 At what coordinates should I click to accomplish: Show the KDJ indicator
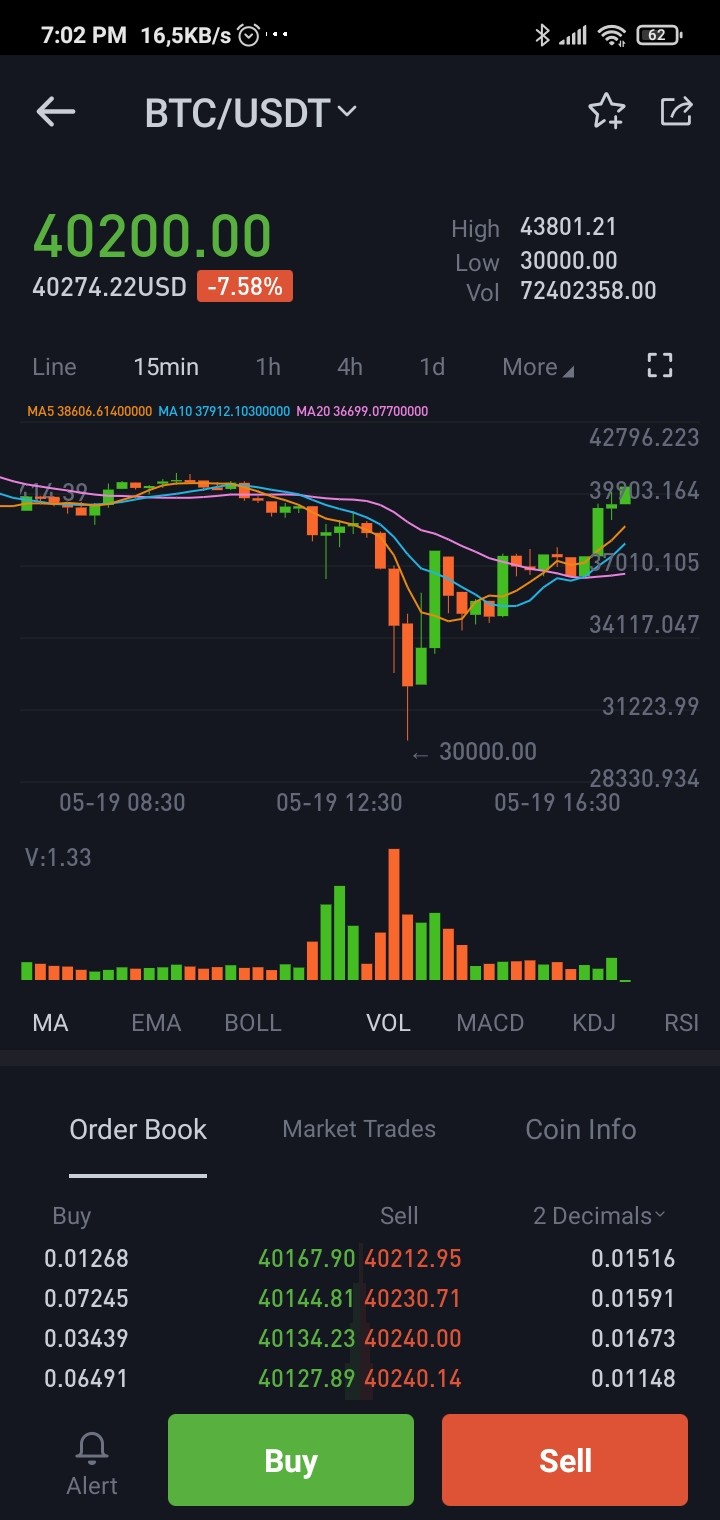pos(594,1023)
